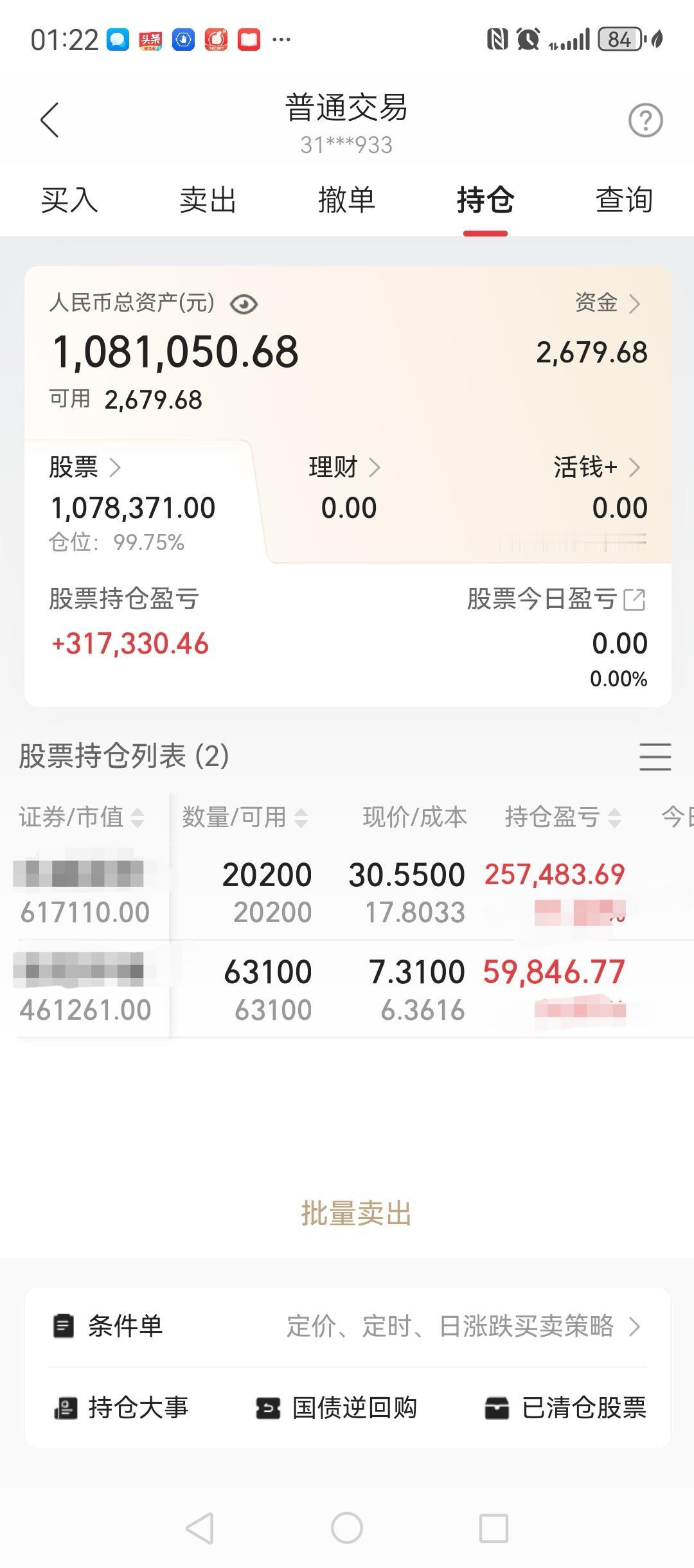Viewport: 694px width, 1568px height.
Task: Open the 活钱+ section
Action: pyautogui.click(x=596, y=467)
